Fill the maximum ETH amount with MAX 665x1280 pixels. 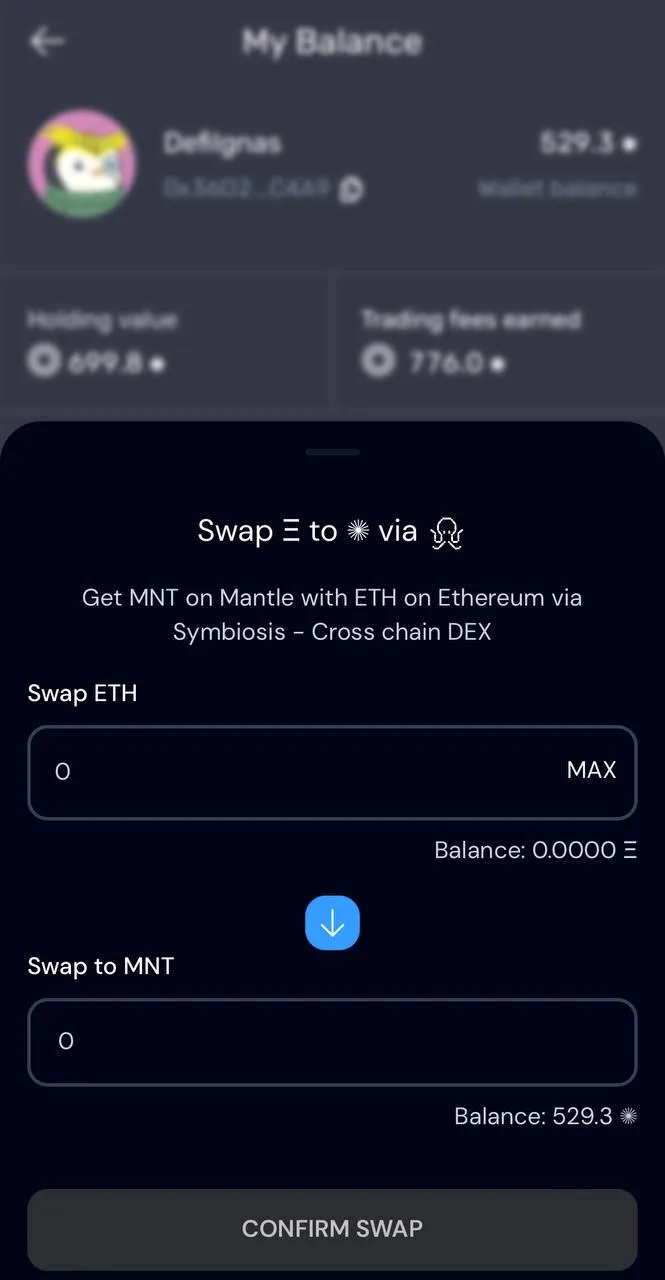click(591, 771)
